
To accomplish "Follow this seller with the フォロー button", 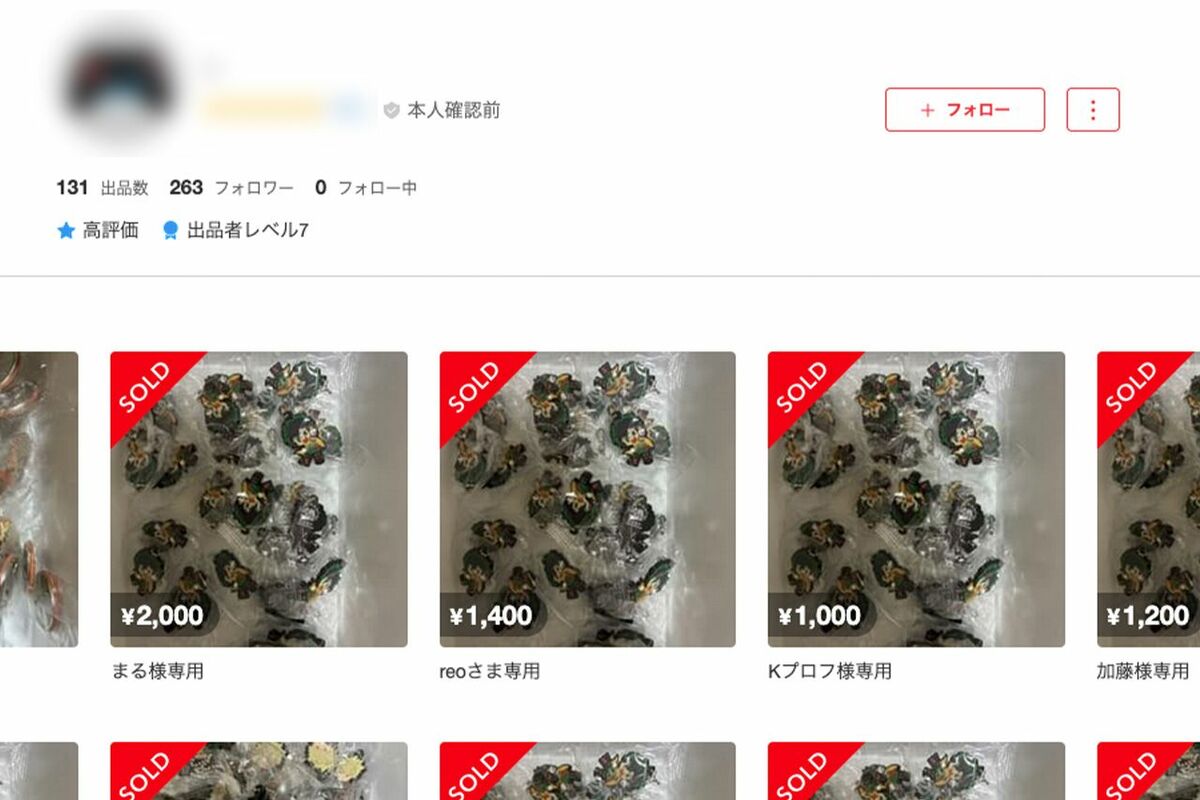I will 964,110.
